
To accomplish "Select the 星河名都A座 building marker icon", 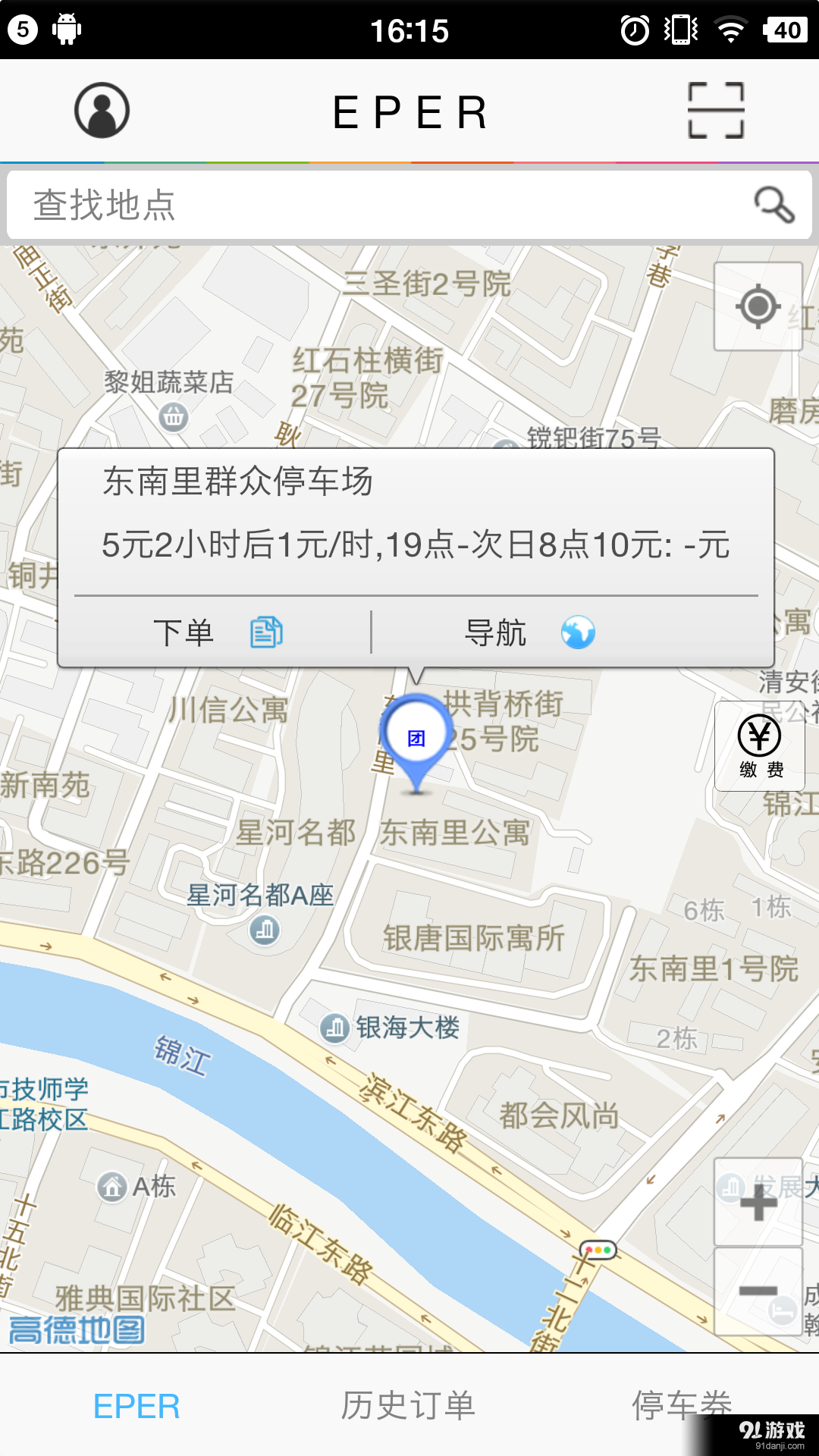I will tap(264, 929).
